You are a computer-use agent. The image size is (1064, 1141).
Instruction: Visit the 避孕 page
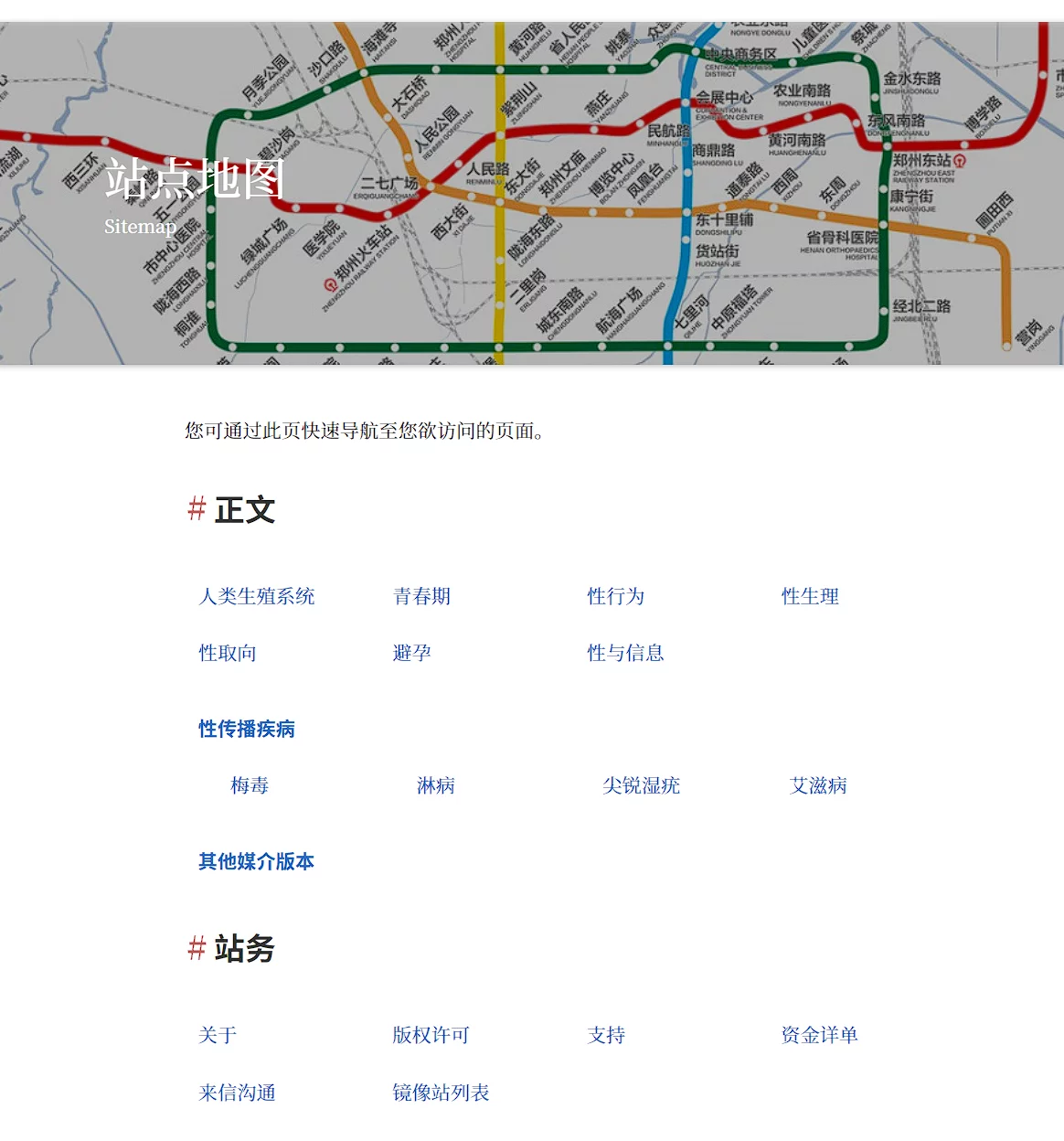(x=411, y=654)
